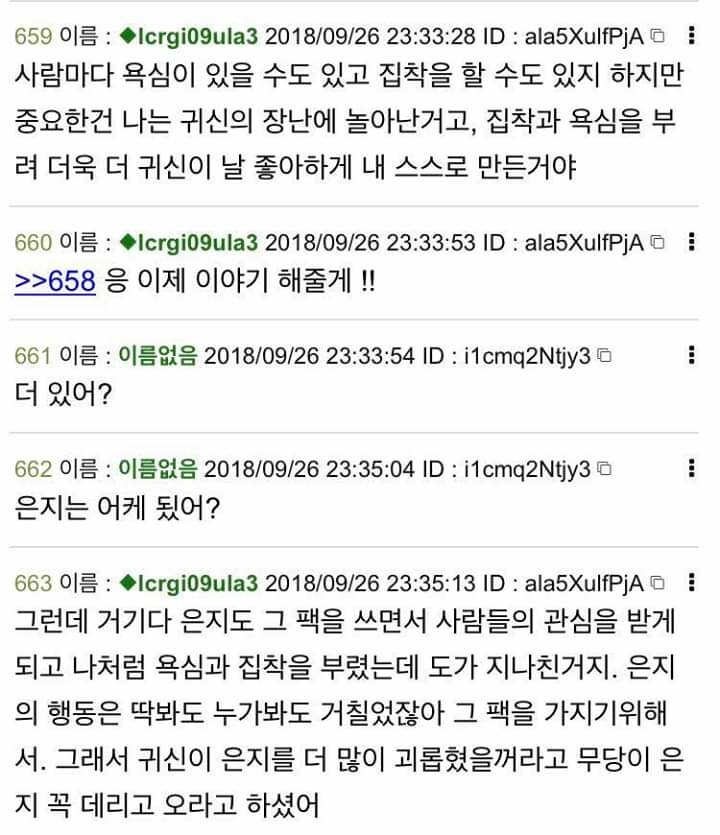Open the overflow menu on post 660
This screenshot has height=835, width=720.
692,242
